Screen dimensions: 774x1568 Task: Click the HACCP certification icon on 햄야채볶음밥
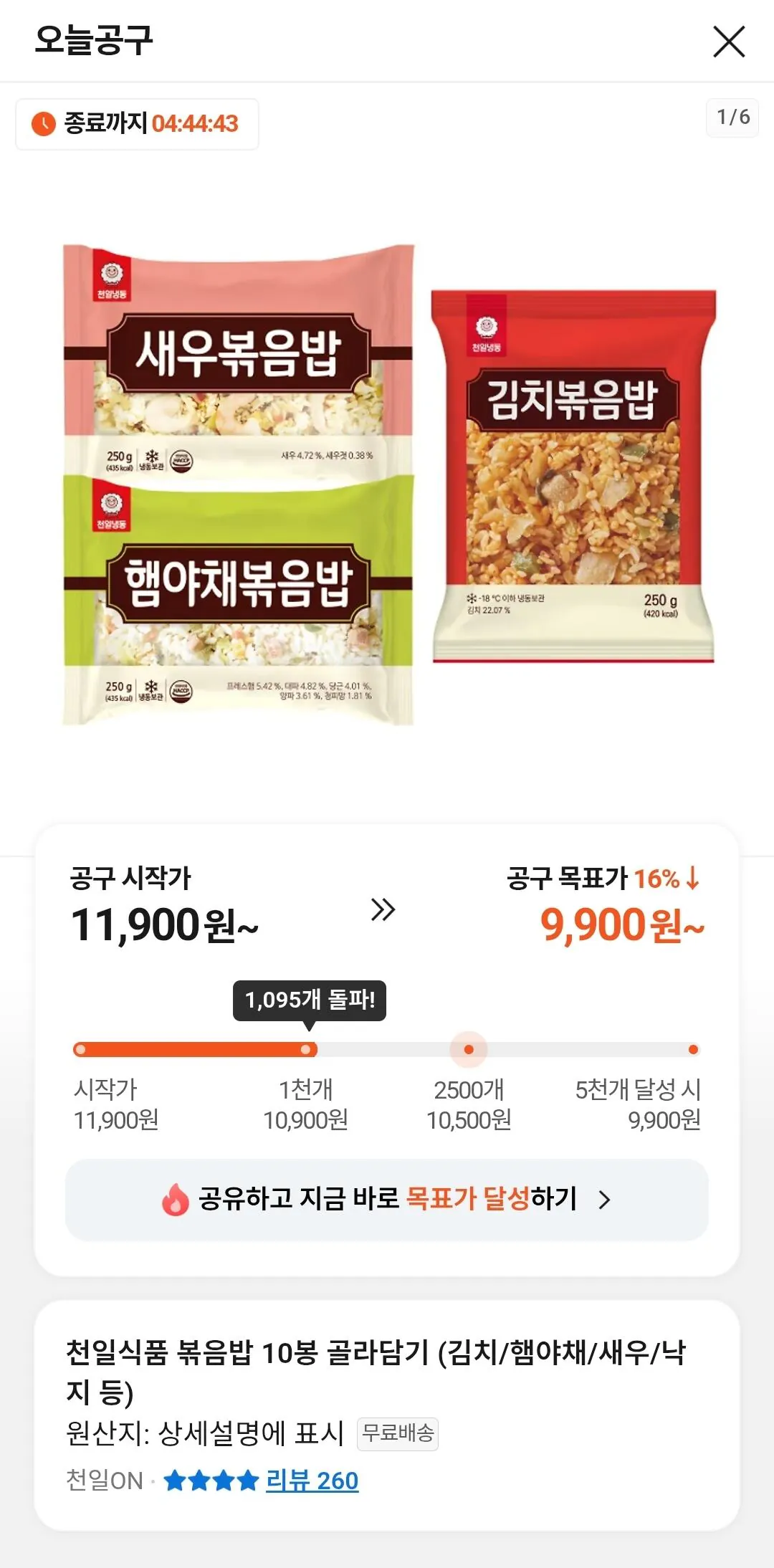pyautogui.click(x=181, y=690)
